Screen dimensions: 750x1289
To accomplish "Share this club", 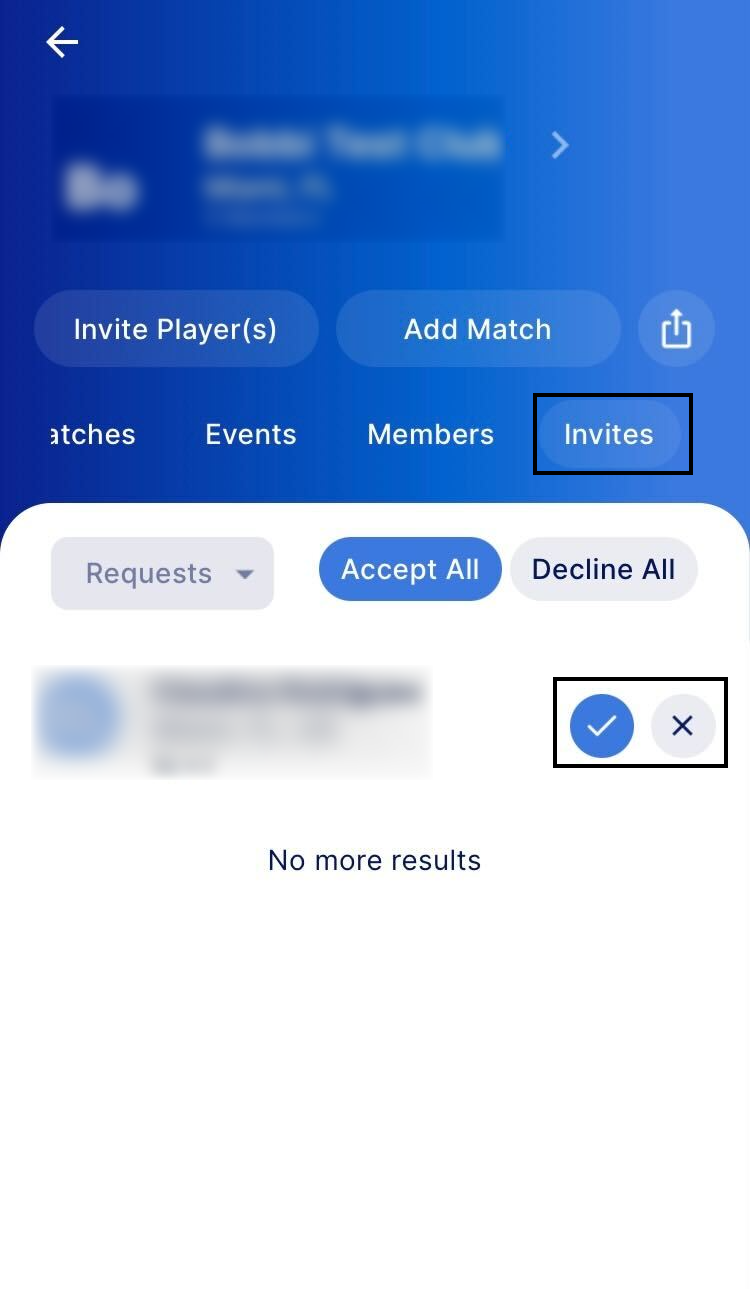I will pyautogui.click(x=676, y=329).
